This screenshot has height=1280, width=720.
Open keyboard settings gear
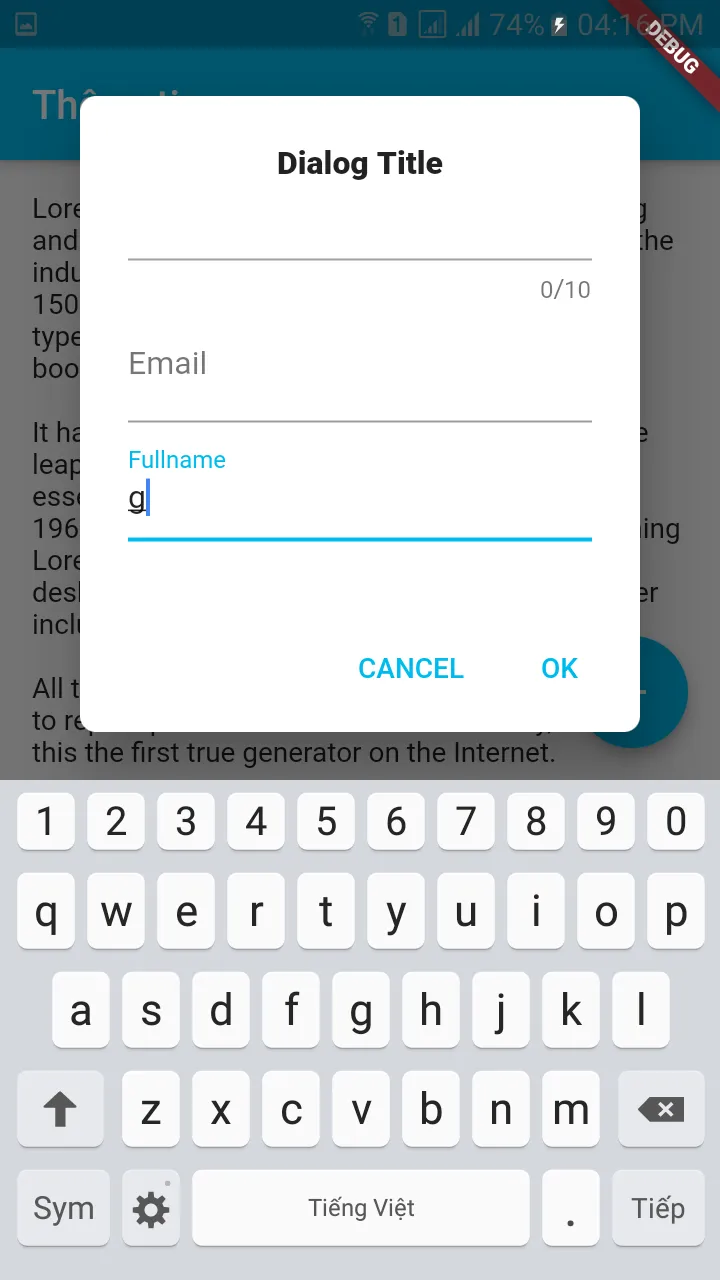[x=151, y=1208]
